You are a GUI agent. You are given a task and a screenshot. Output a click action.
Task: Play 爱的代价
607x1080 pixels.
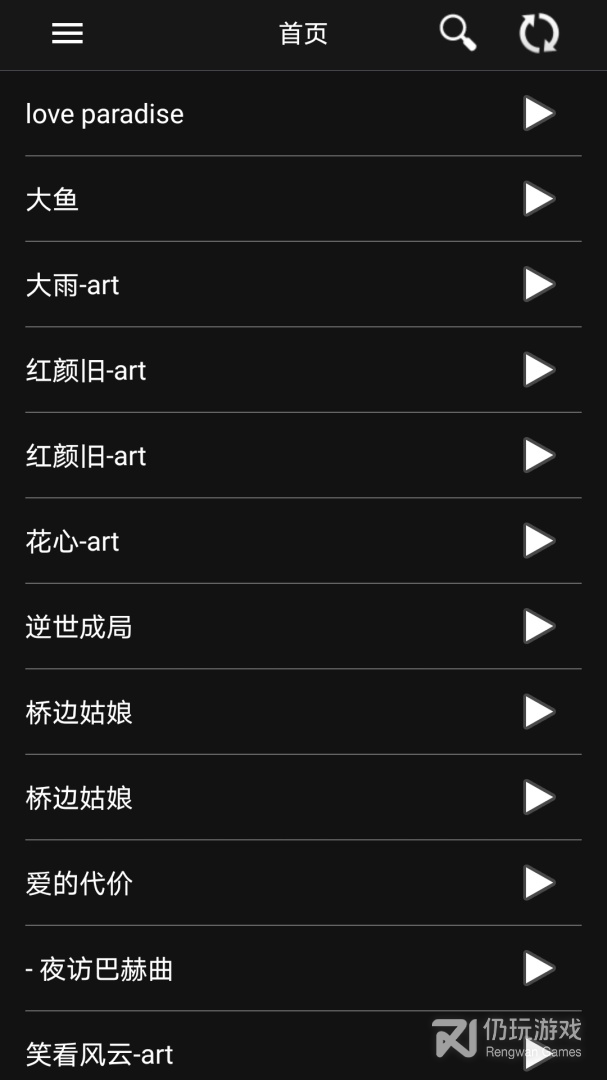click(538, 883)
